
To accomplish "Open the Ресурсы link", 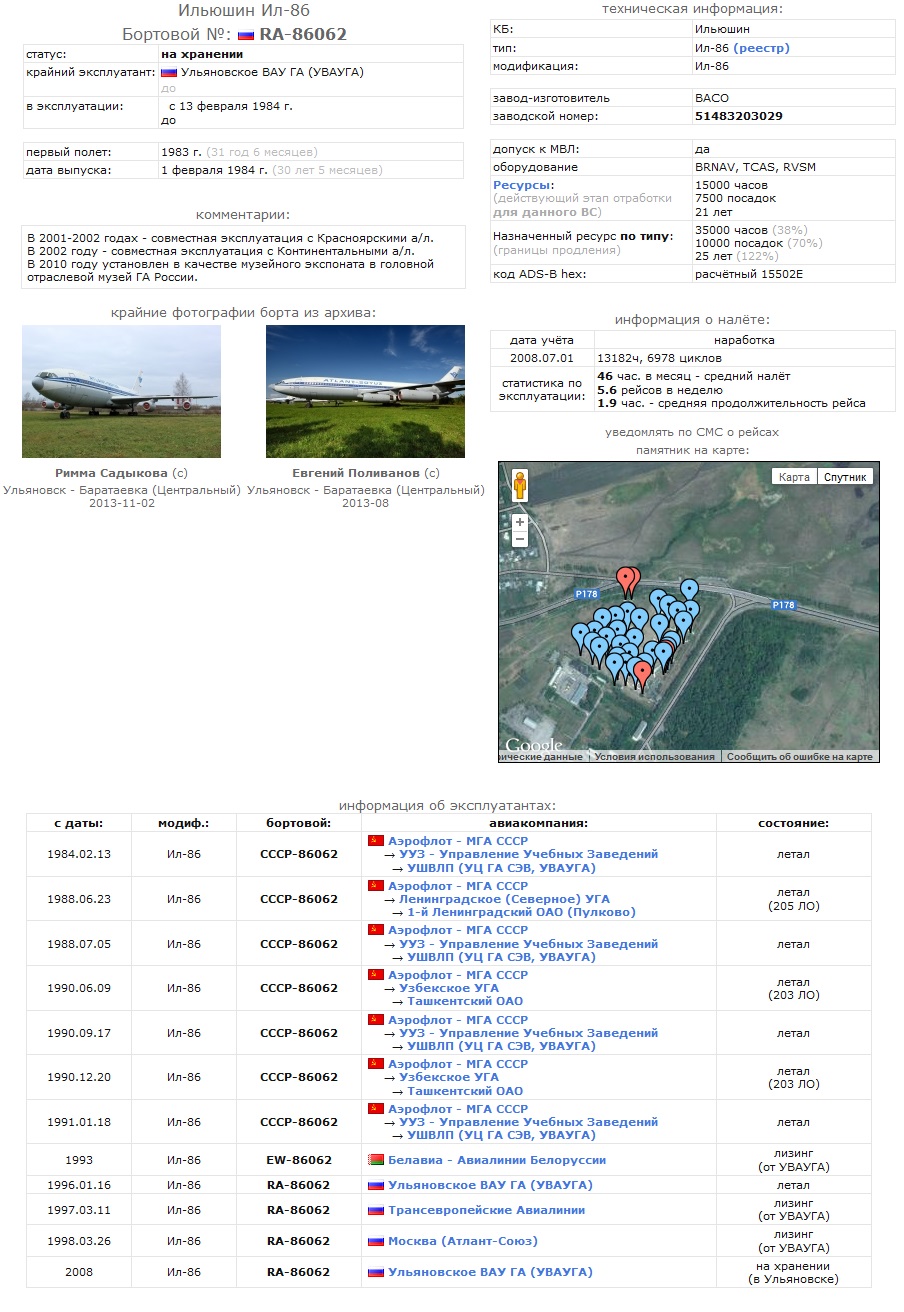I will point(522,185).
